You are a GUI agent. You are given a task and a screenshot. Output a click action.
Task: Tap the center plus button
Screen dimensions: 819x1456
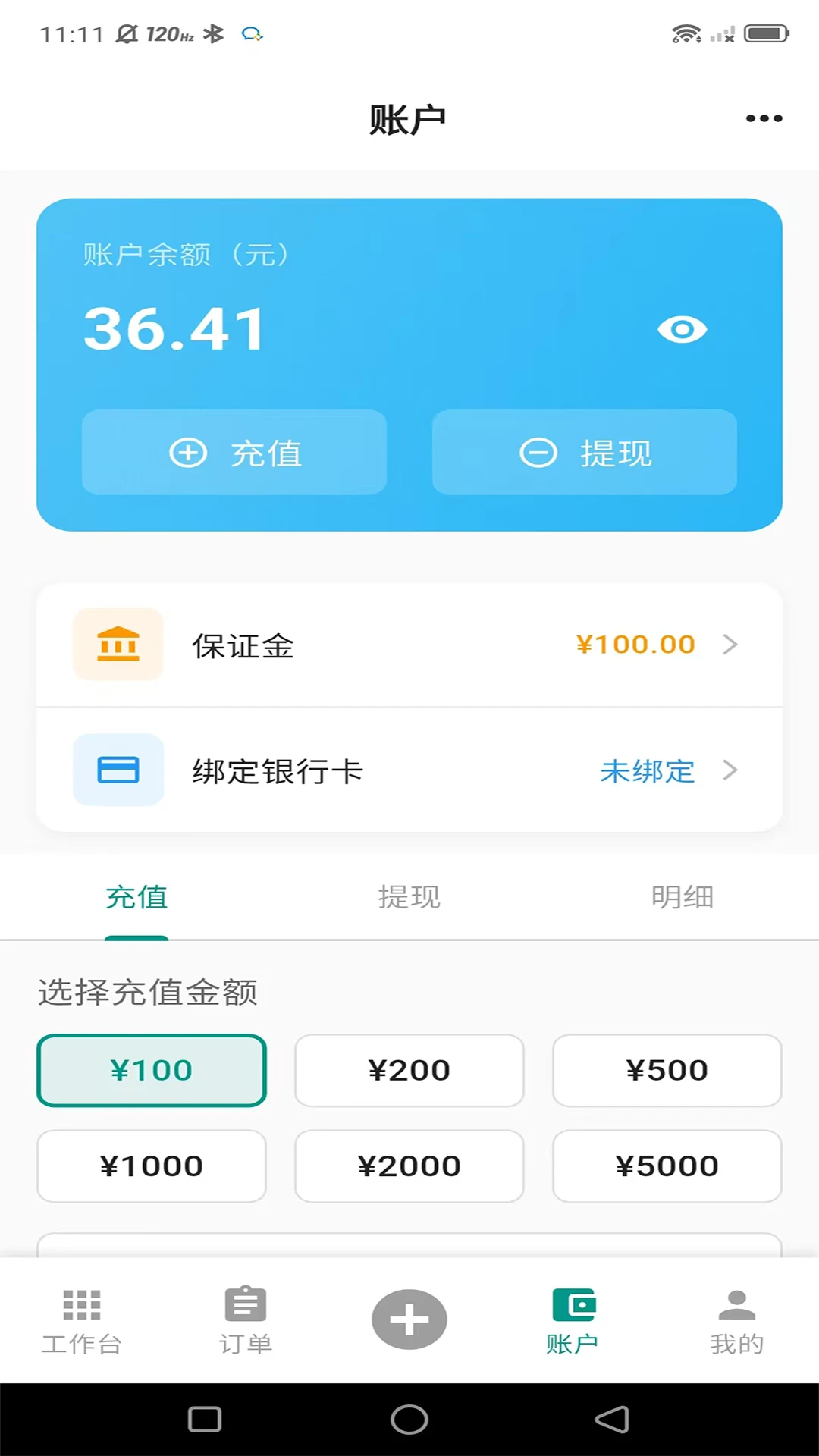409,1319
